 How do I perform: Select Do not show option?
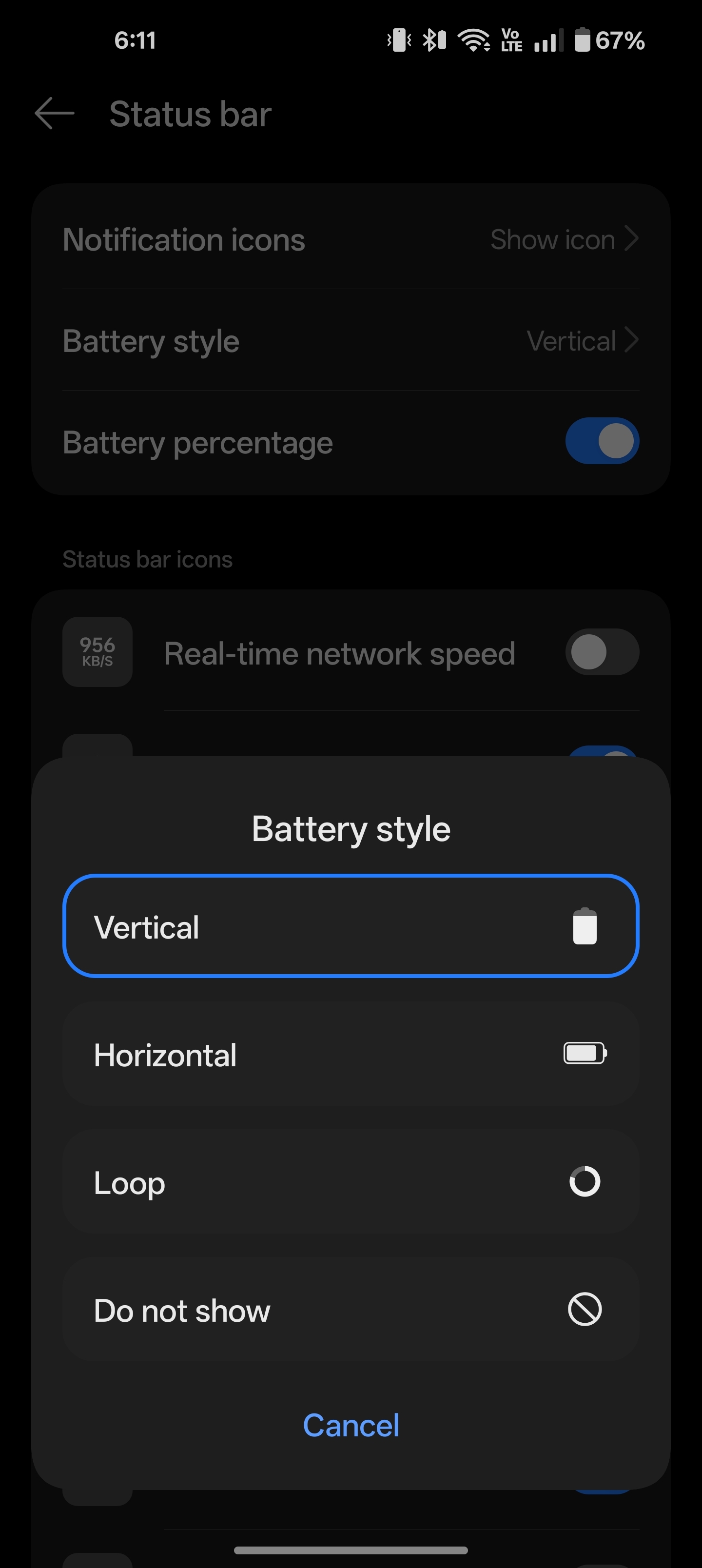click(x=351, y=1309)
